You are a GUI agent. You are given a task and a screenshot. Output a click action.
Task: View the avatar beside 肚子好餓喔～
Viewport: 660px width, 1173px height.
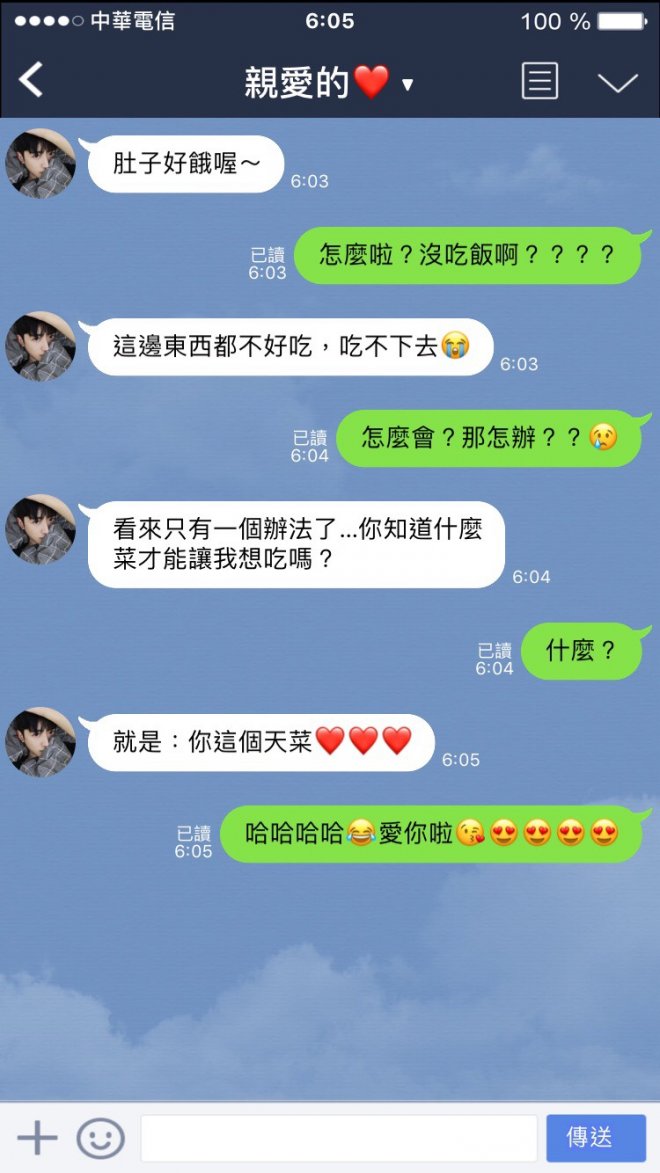coord(41,163)
